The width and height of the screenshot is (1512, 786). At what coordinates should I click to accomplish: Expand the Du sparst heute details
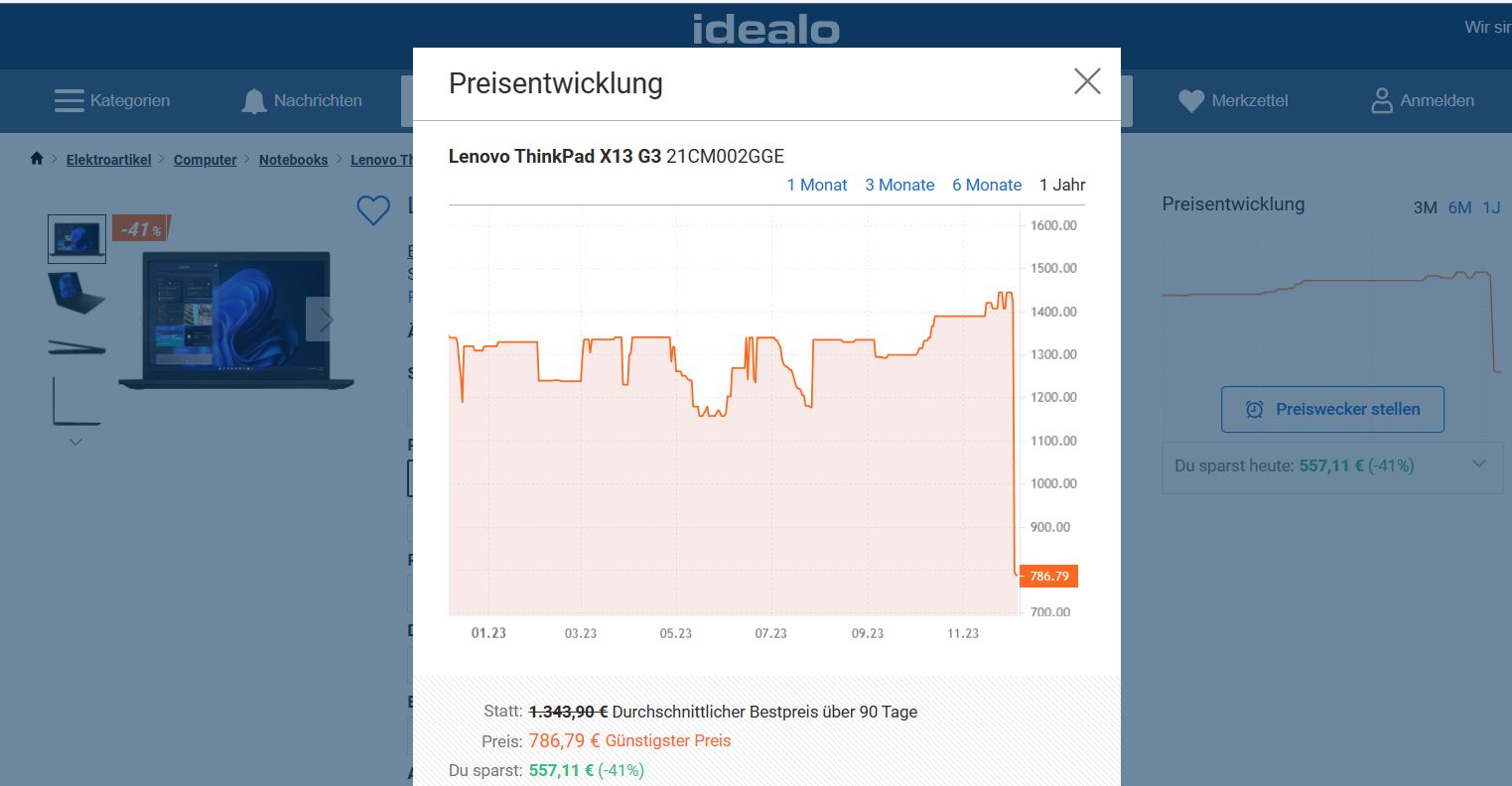(1478, 464)
